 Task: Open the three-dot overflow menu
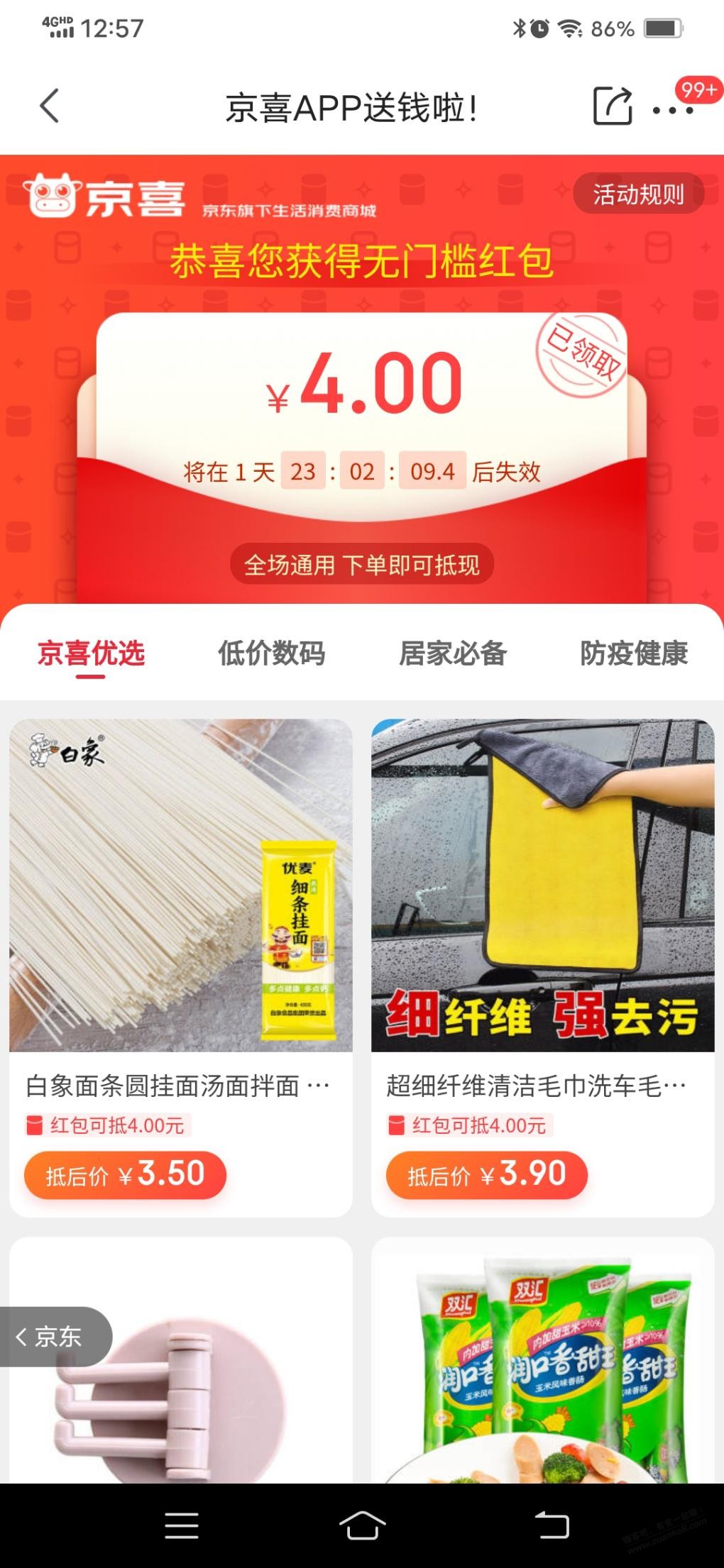coord(672,110)
